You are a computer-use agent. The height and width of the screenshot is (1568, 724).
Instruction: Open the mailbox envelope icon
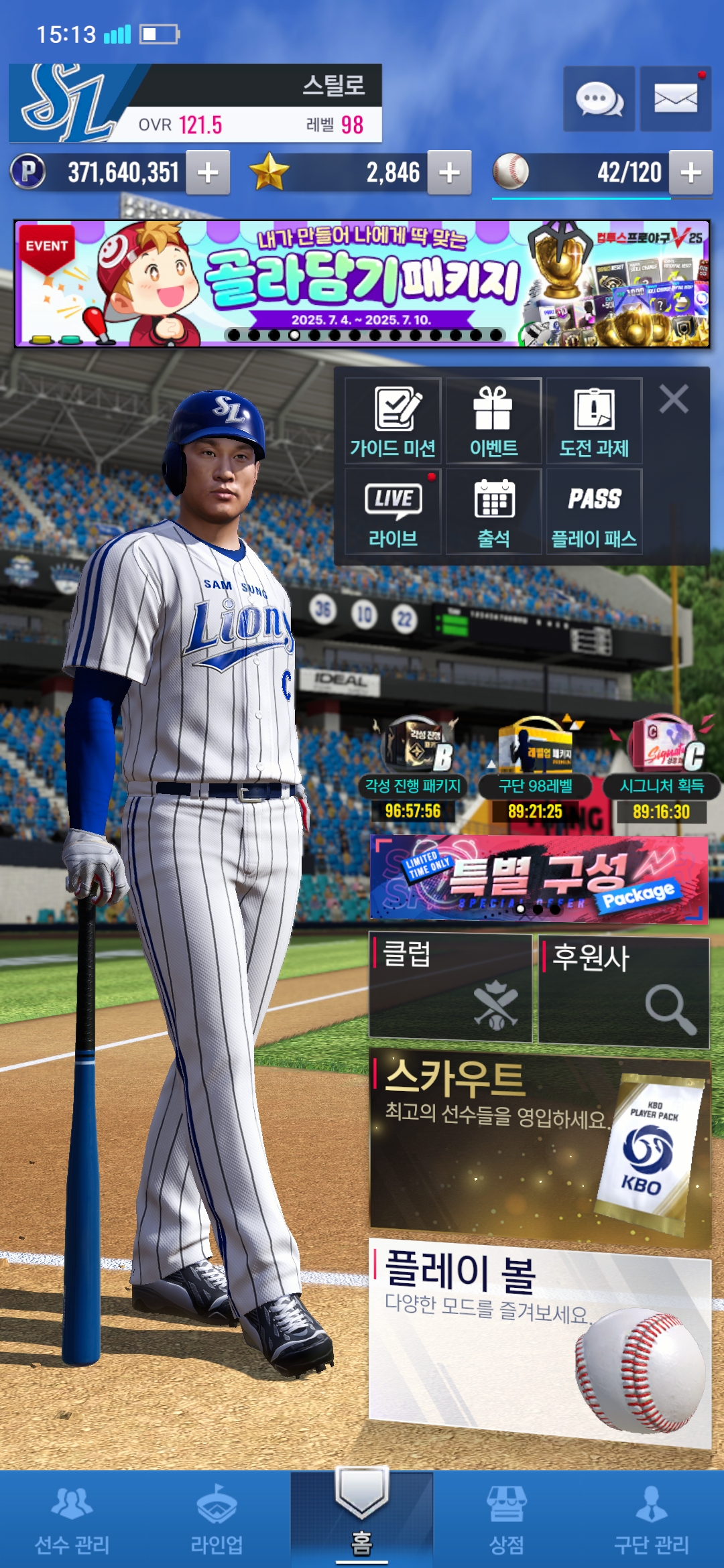coord(675,100)
